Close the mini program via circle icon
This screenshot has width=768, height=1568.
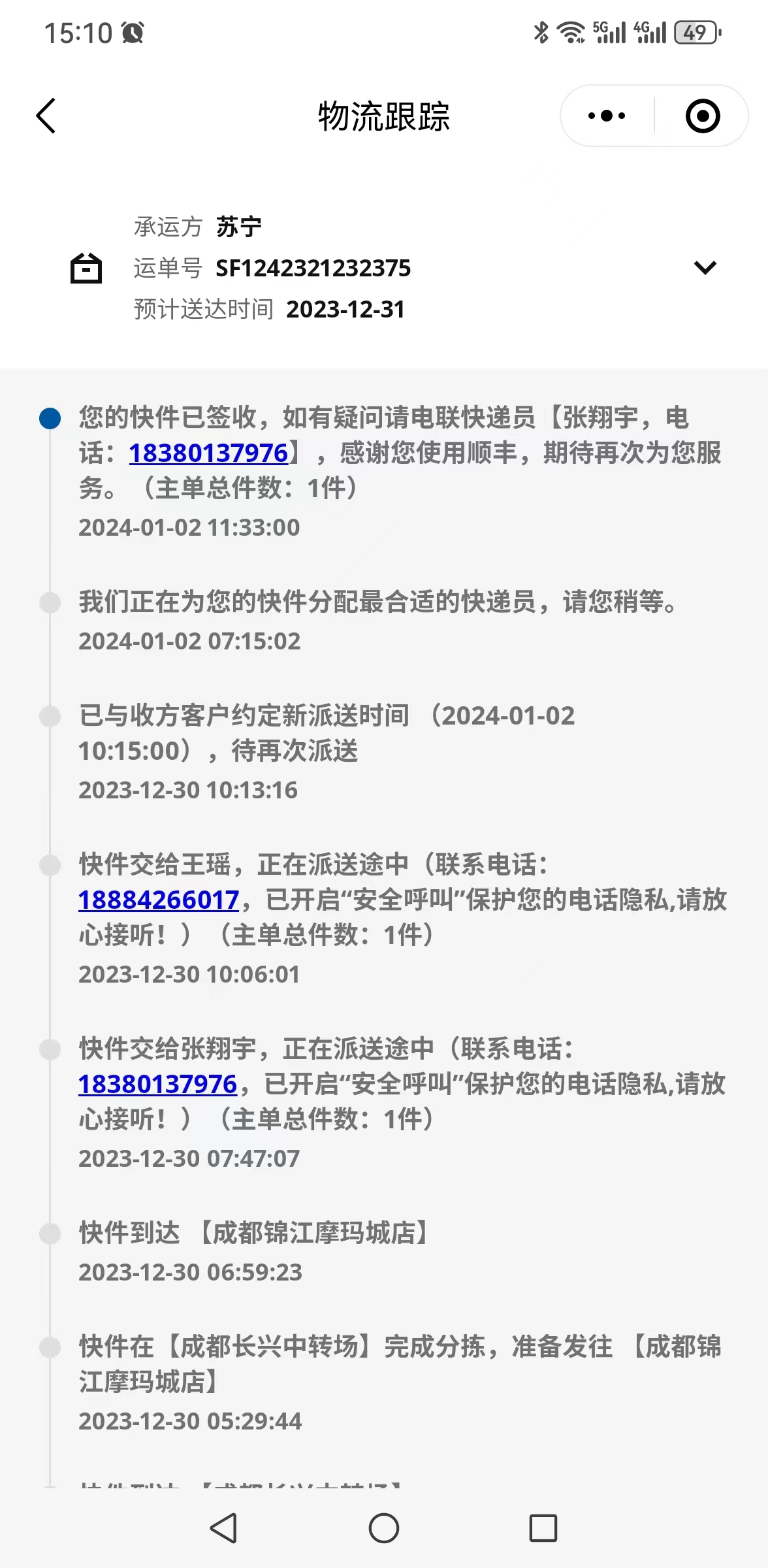(x=703, y=116)
